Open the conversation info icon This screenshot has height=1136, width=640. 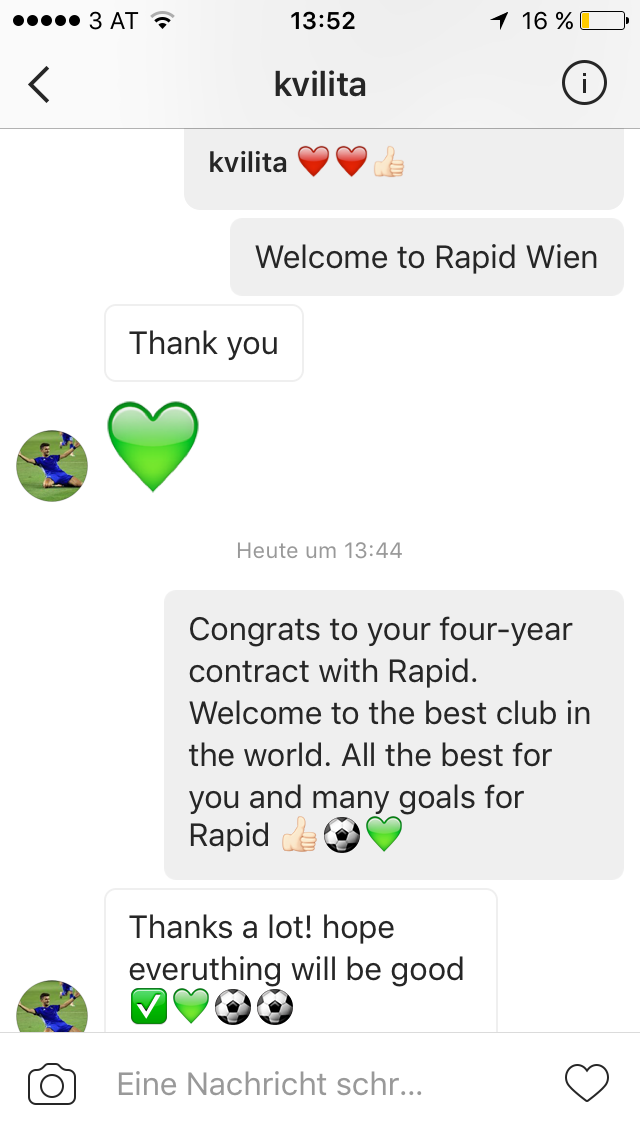(x=583, y=84)
